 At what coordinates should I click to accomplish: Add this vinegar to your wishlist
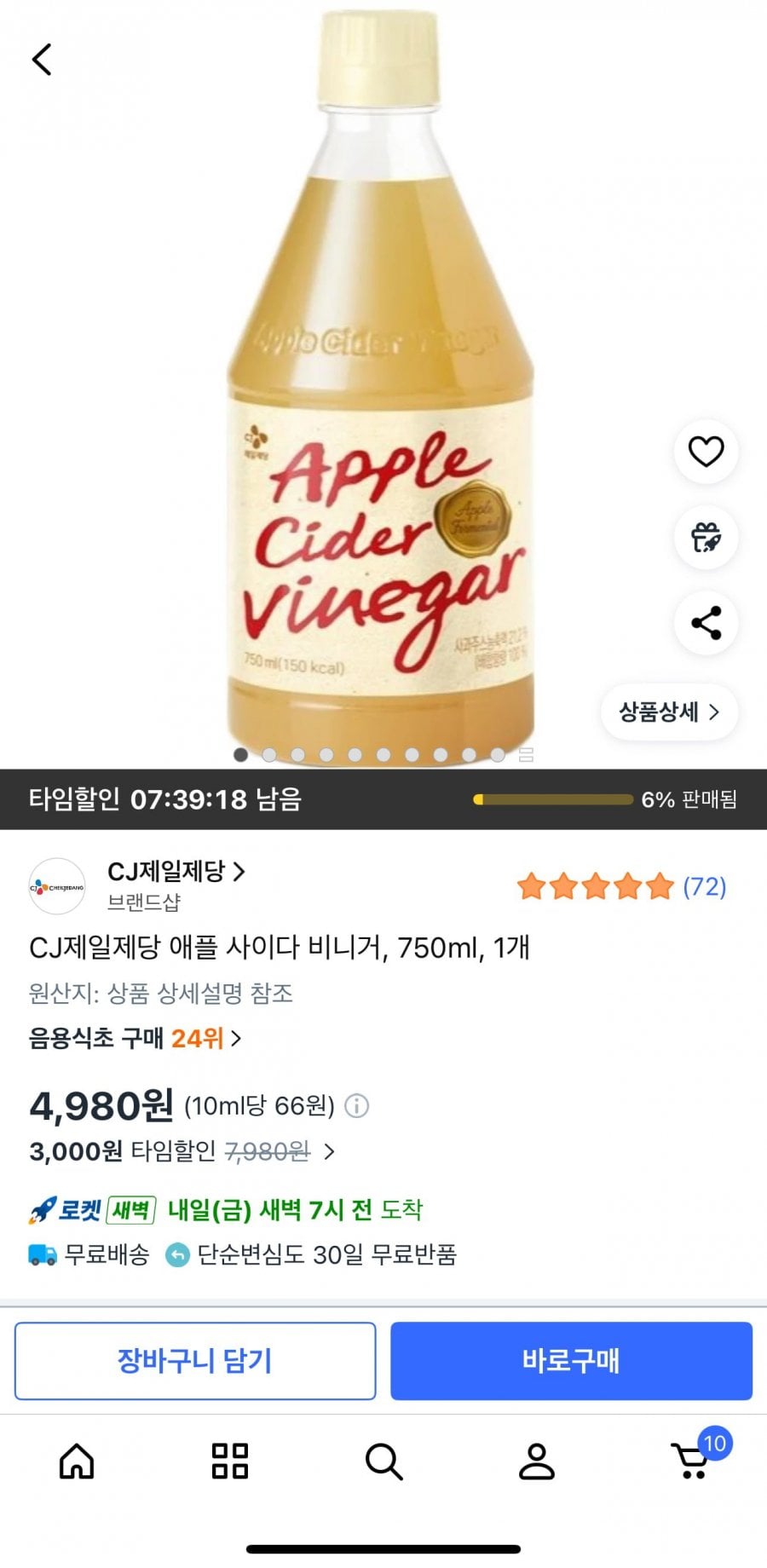tap(706, 452)
